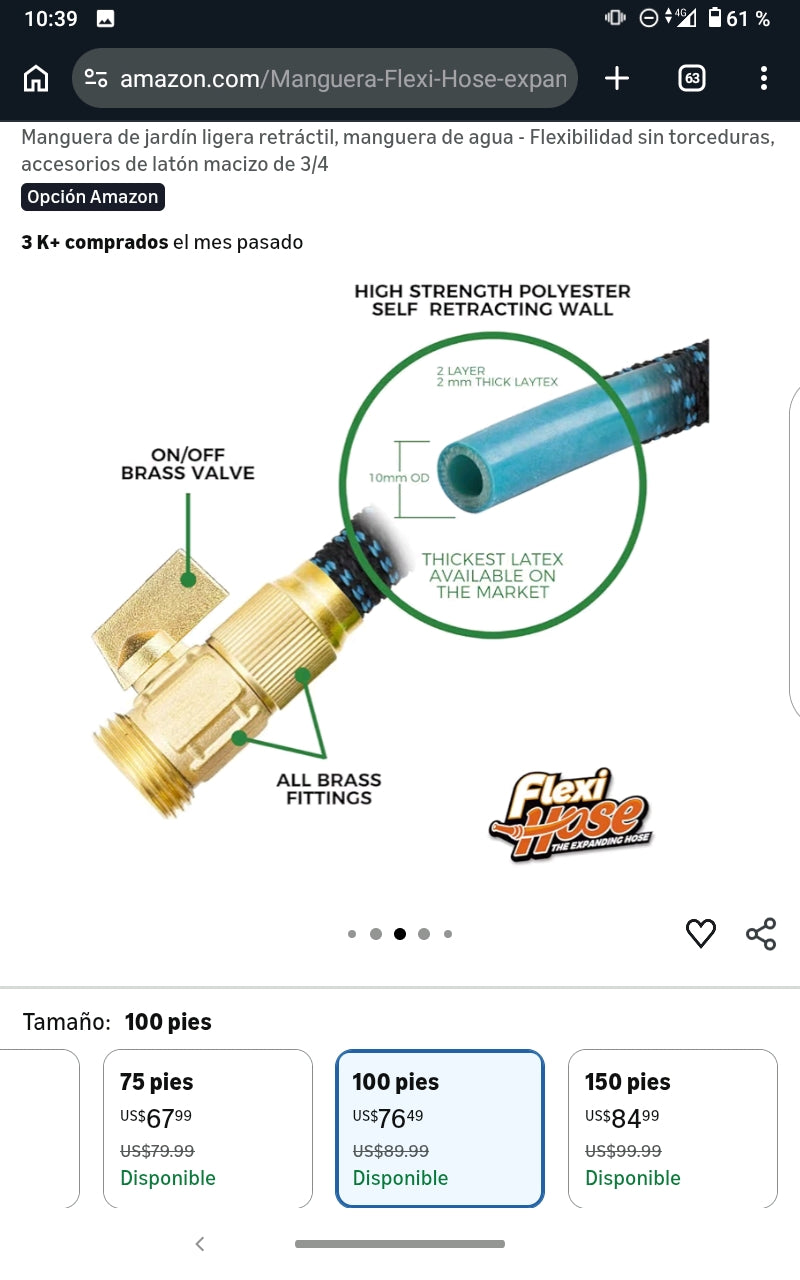The image size is (800, 1280).
Task: Choose the 100 pies size option
Action: coord(440,1128)
